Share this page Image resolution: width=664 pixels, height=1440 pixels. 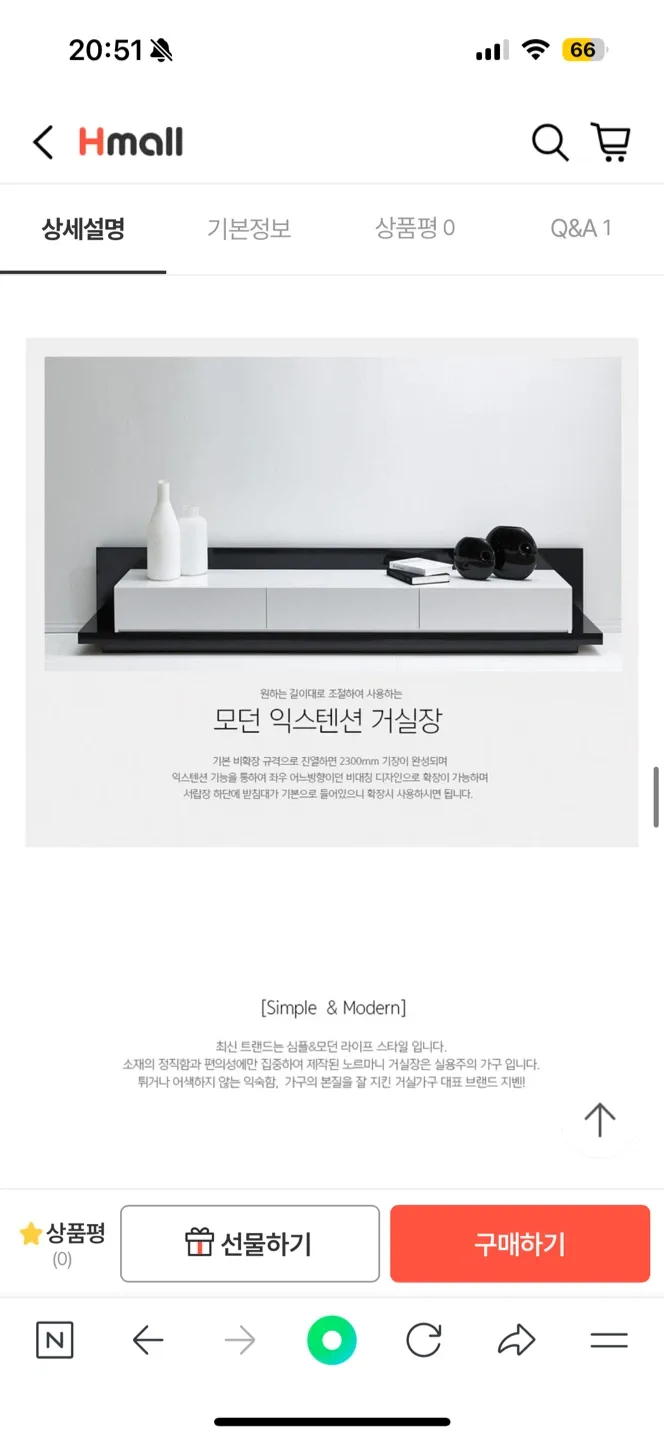pos(516,1341)
